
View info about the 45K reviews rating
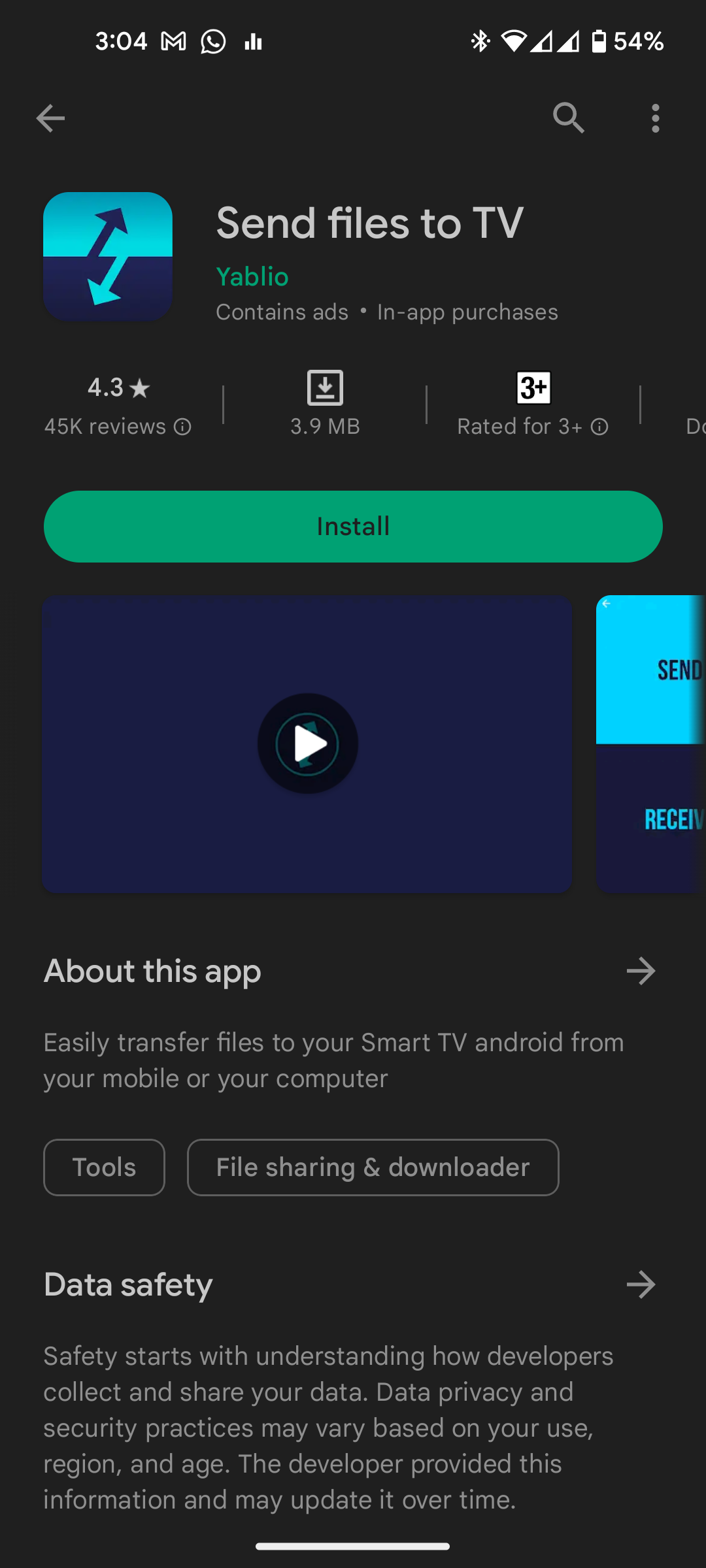[182, 427]
